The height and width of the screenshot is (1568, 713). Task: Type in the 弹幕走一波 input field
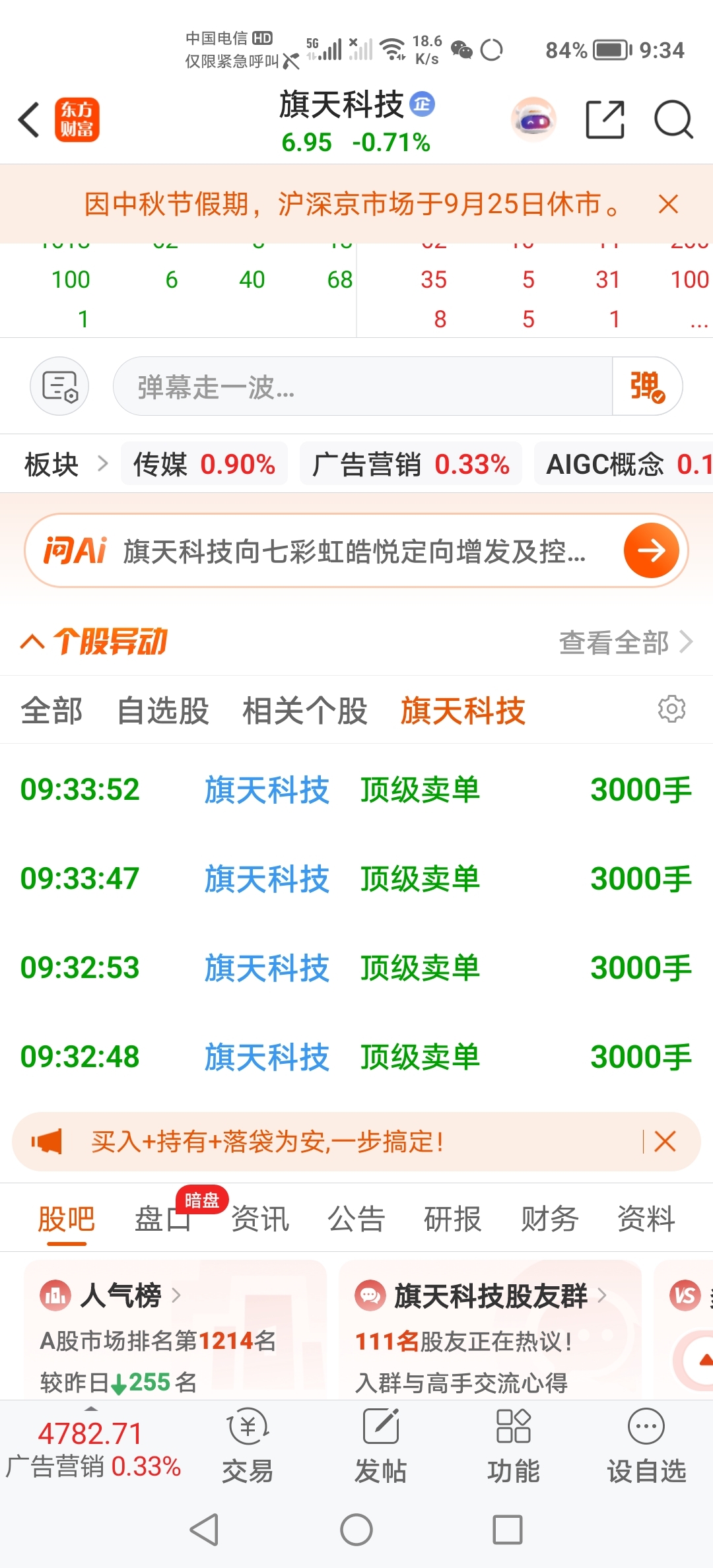point(362,386)
